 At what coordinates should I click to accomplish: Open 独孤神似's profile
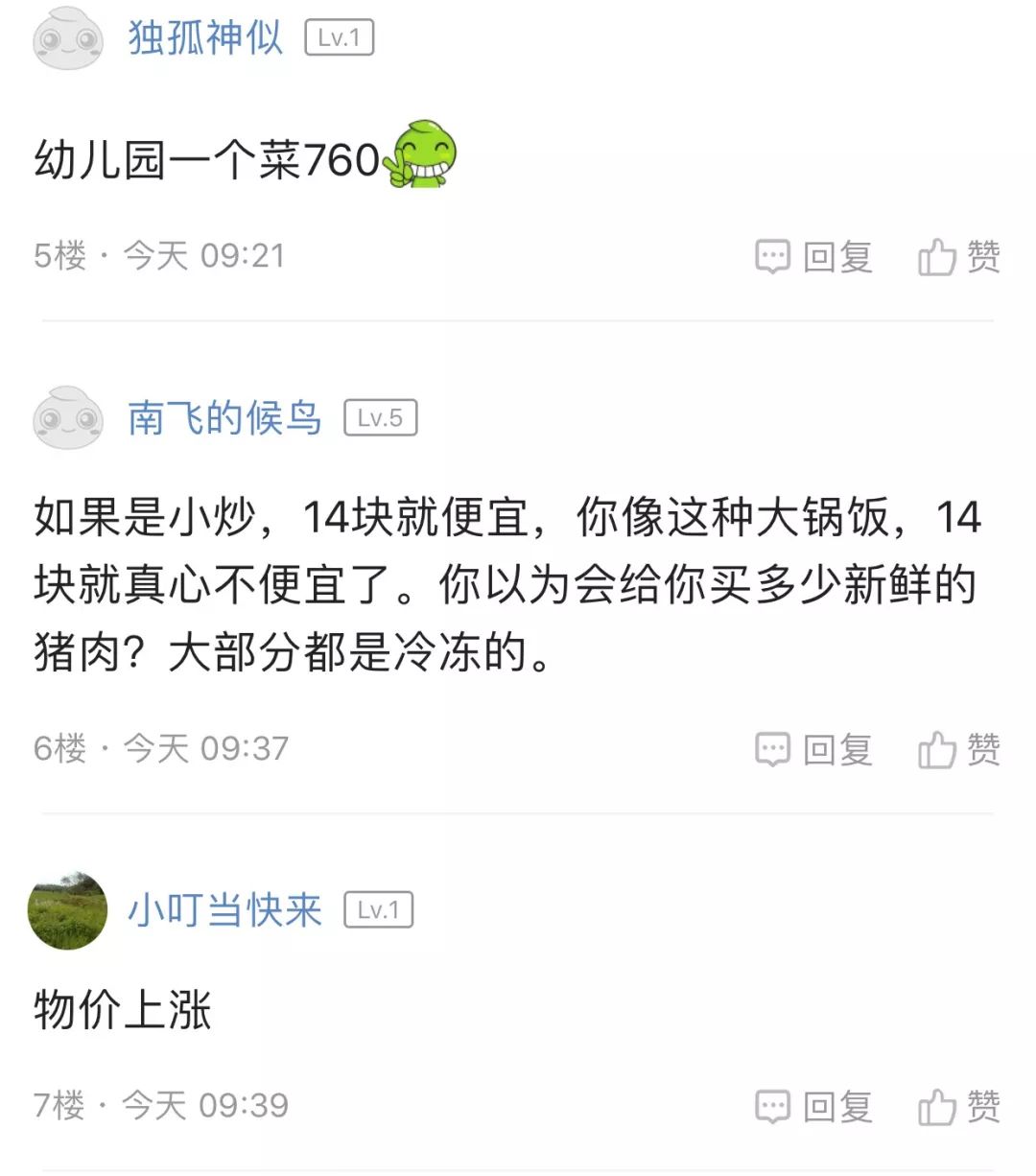pos(205,38)
